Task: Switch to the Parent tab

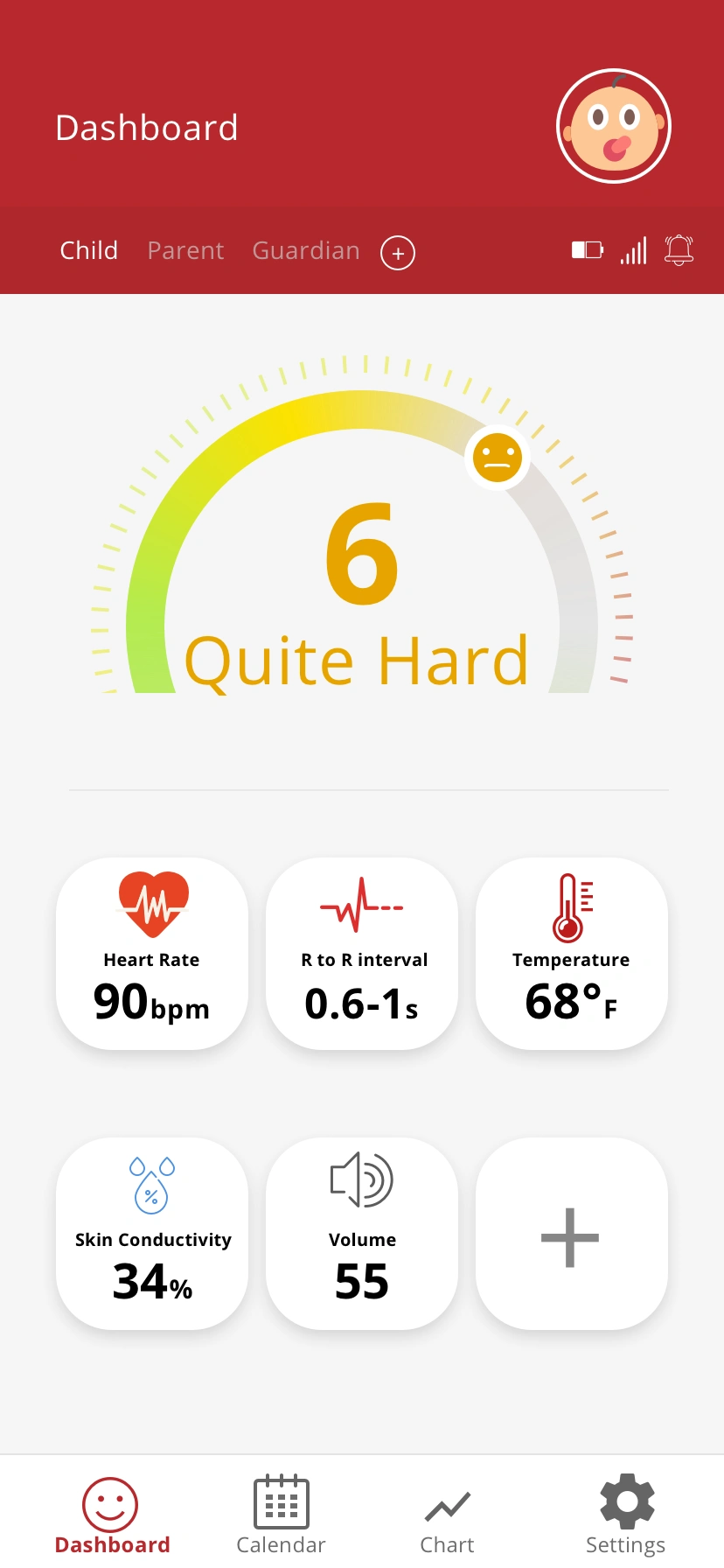Action: point(185,251)
